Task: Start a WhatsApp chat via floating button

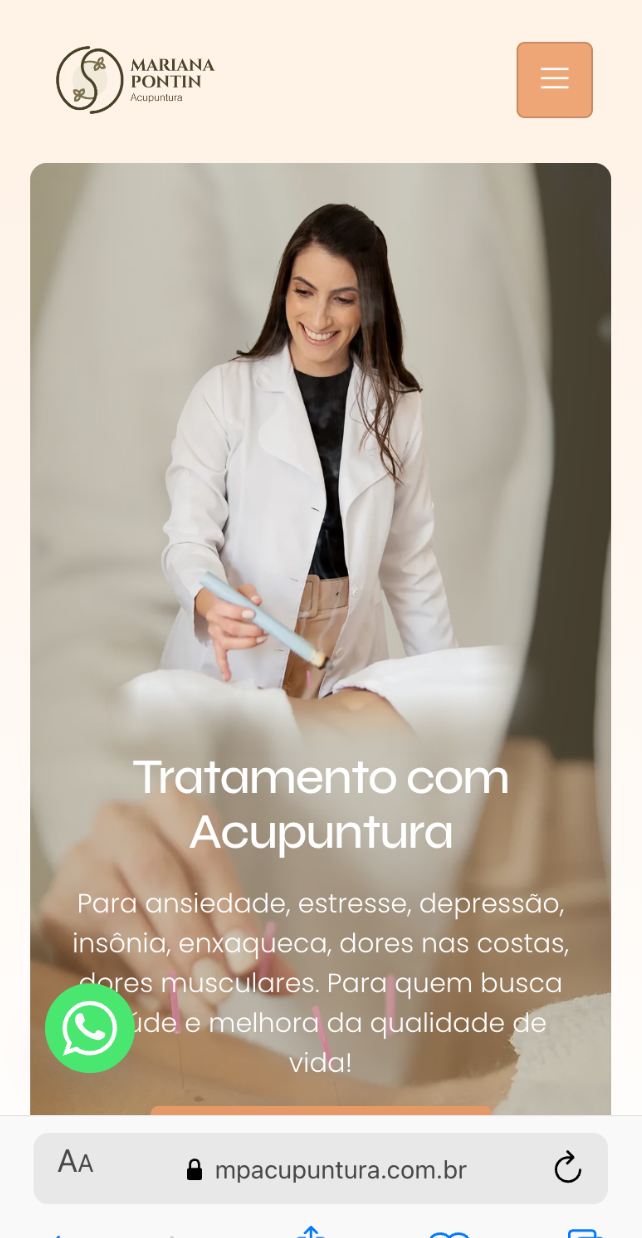Action: click(x=90, y=1028)
